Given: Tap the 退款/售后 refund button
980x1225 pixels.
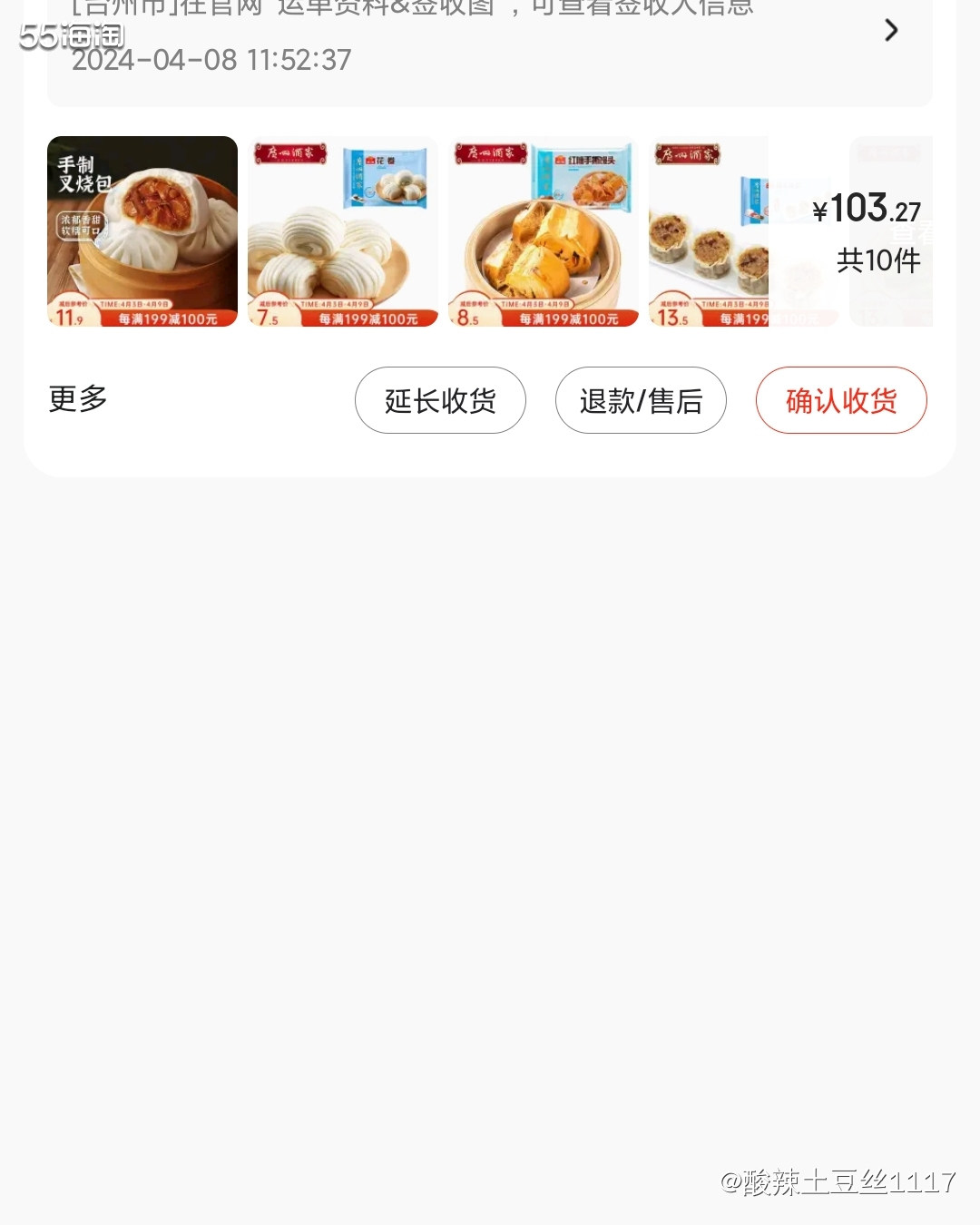Looking at the screenshot, I should [641, 400].
